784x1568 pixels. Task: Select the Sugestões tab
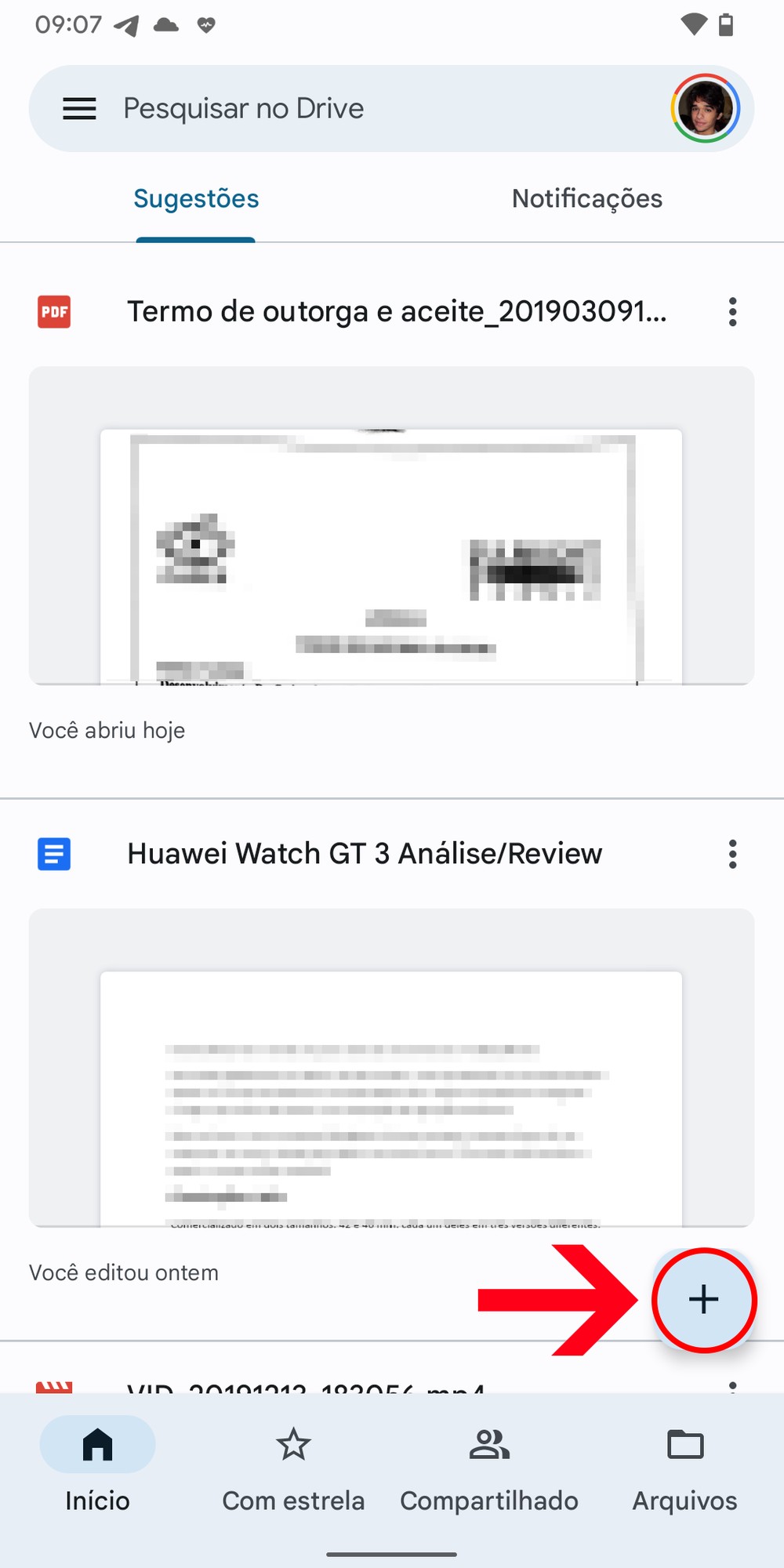tap(196, 199)
